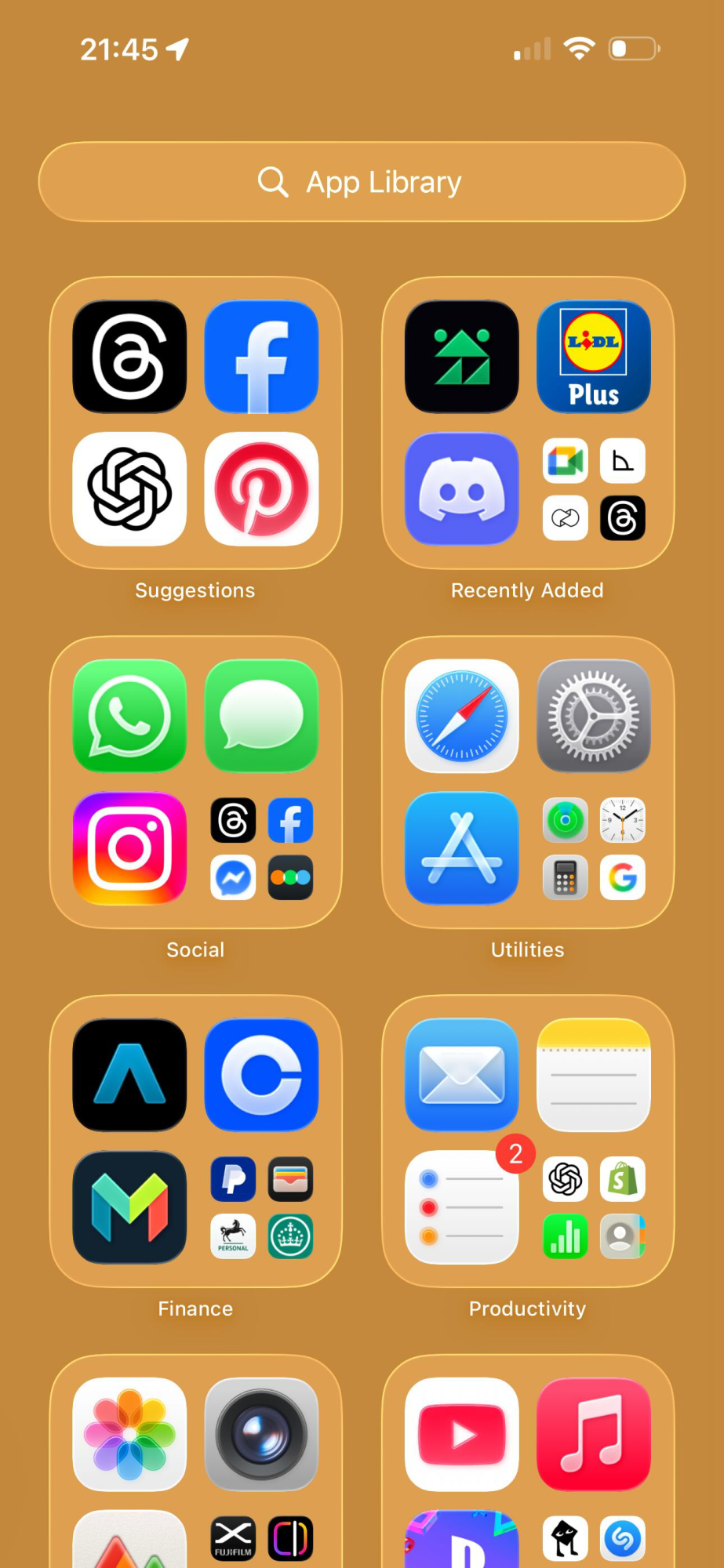This screenshot has width=724, height=1568.
Task: Open WhatsApp in the Social folder
Action: [129, 715]
